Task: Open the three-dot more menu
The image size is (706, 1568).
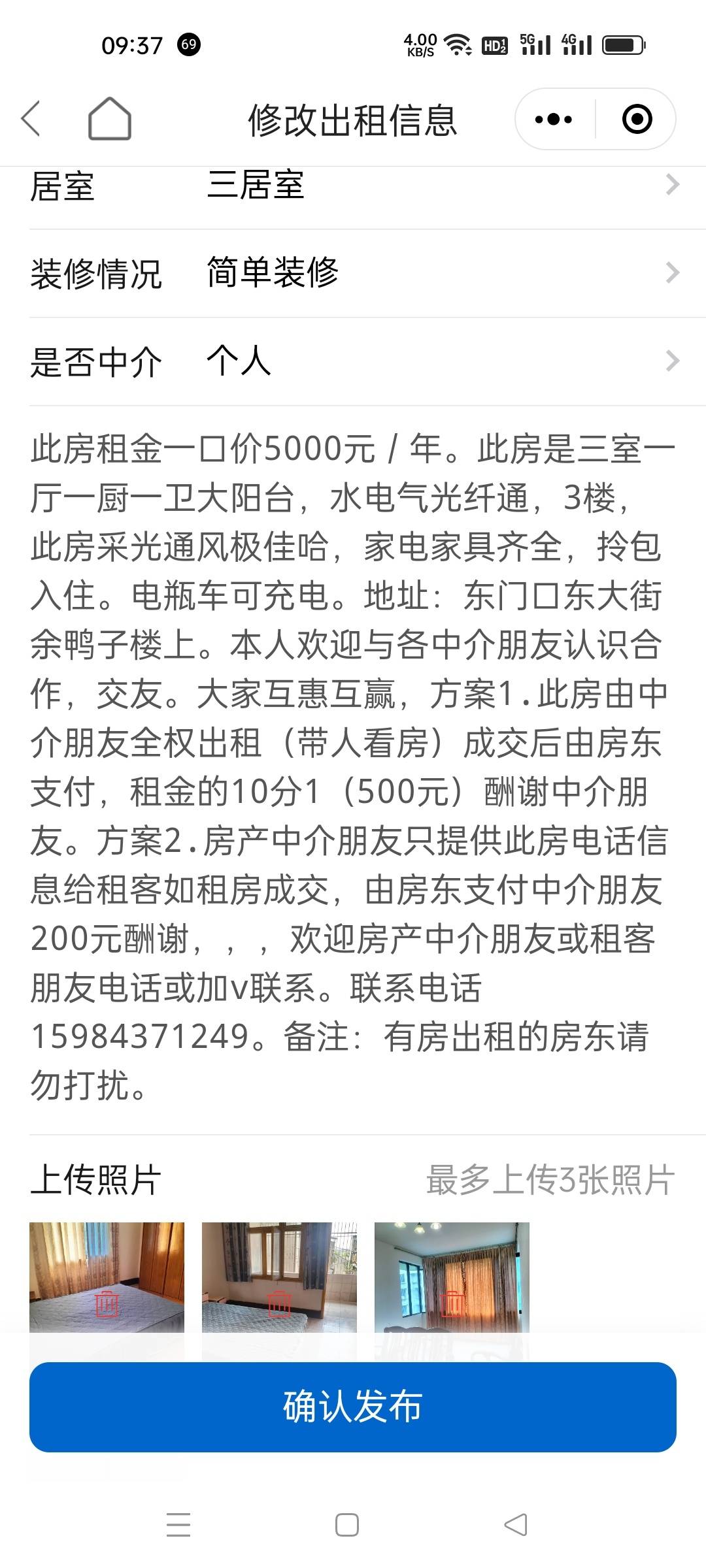Action: point(554,119)
